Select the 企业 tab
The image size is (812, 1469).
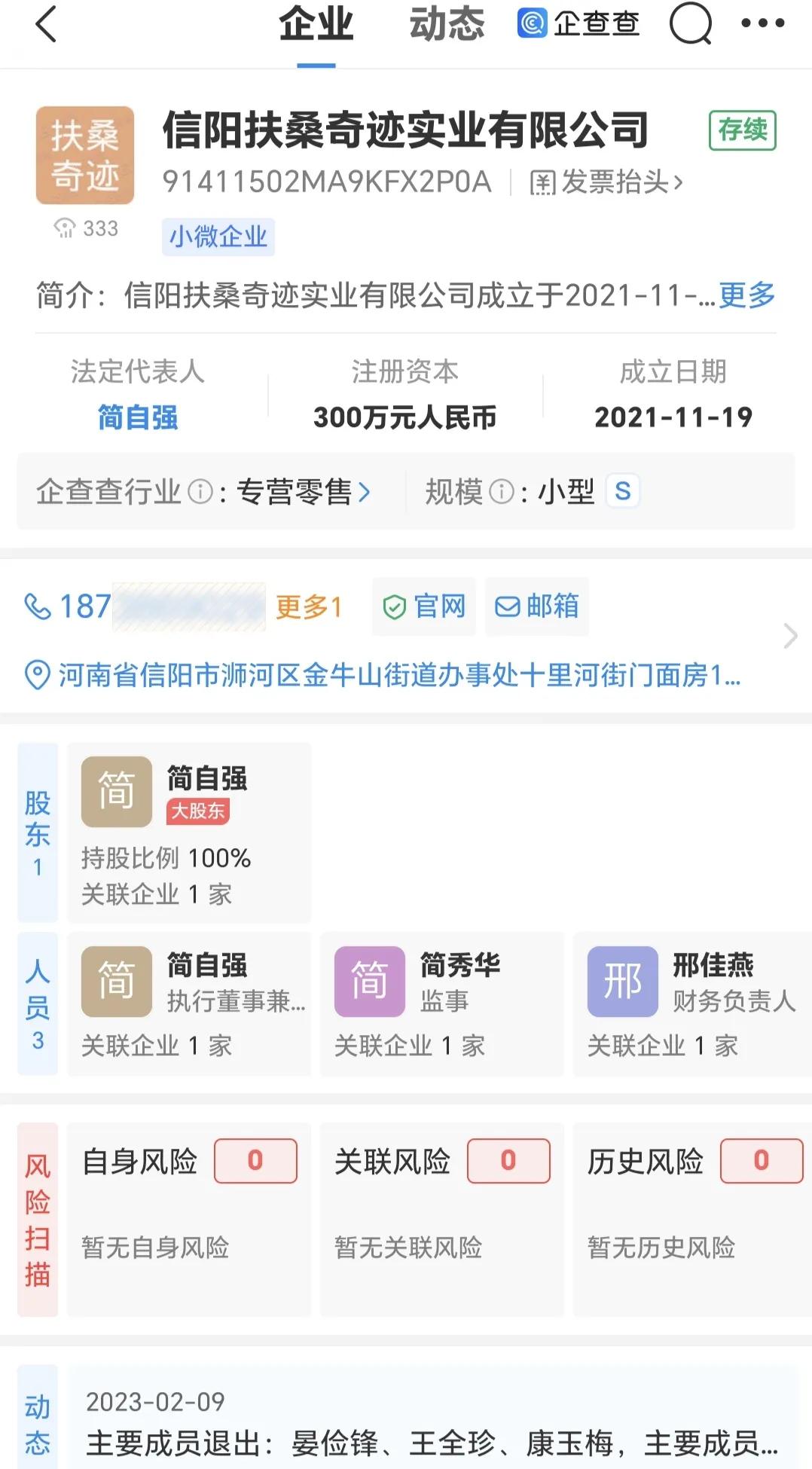(317, 23)
